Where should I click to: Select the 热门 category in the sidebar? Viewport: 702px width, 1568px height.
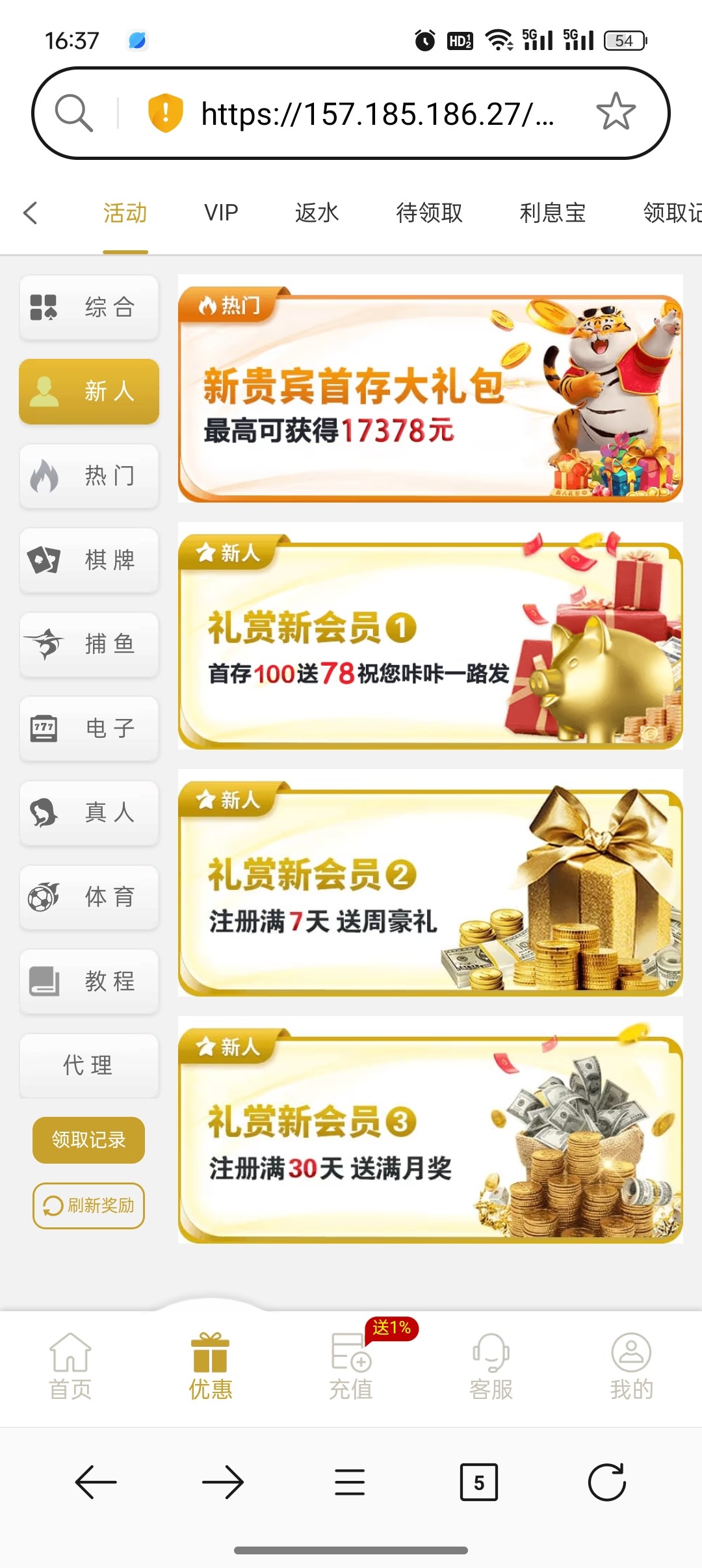[x=89, y=476]
